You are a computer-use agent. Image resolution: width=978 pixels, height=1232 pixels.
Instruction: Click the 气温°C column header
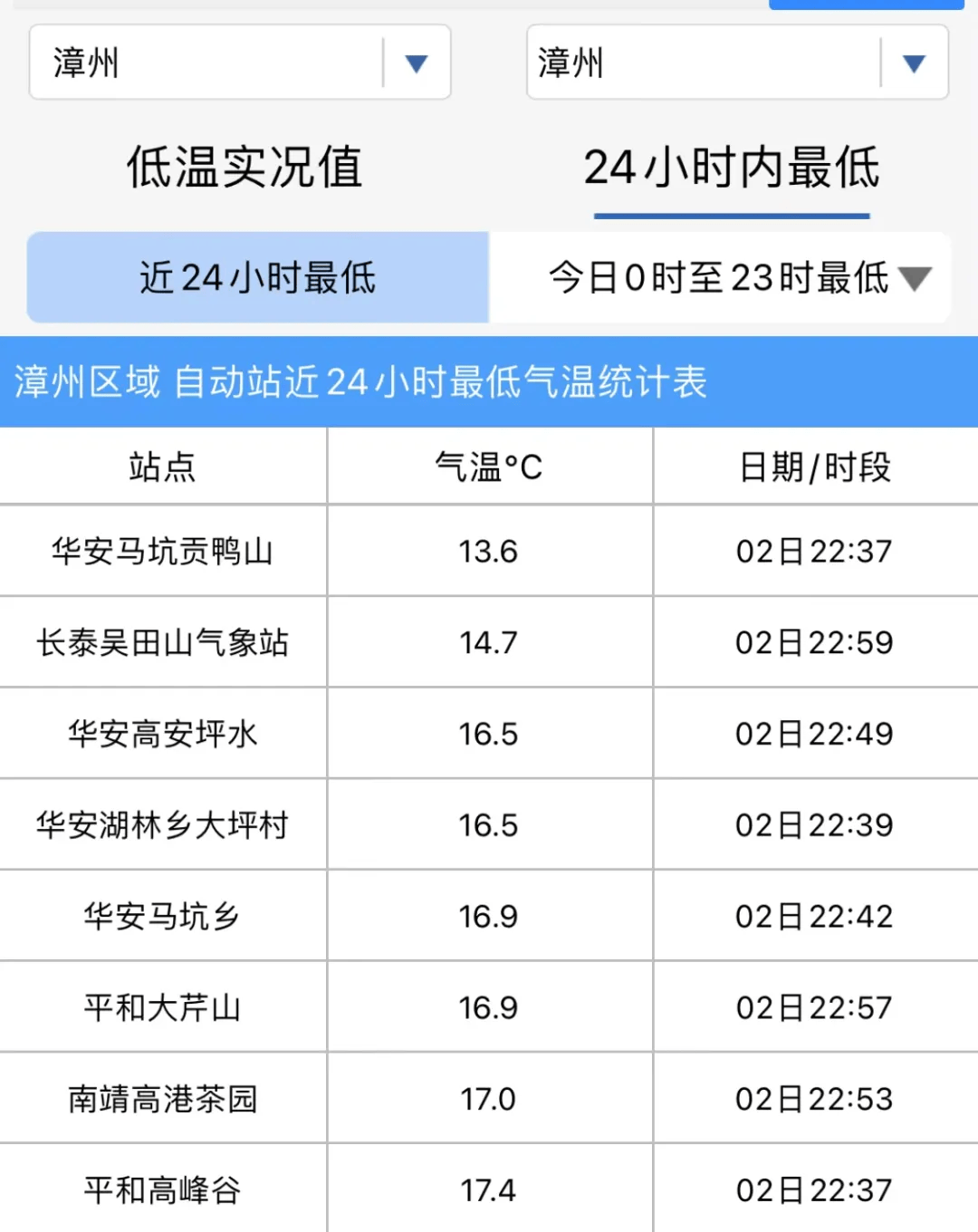coord(489,467)
